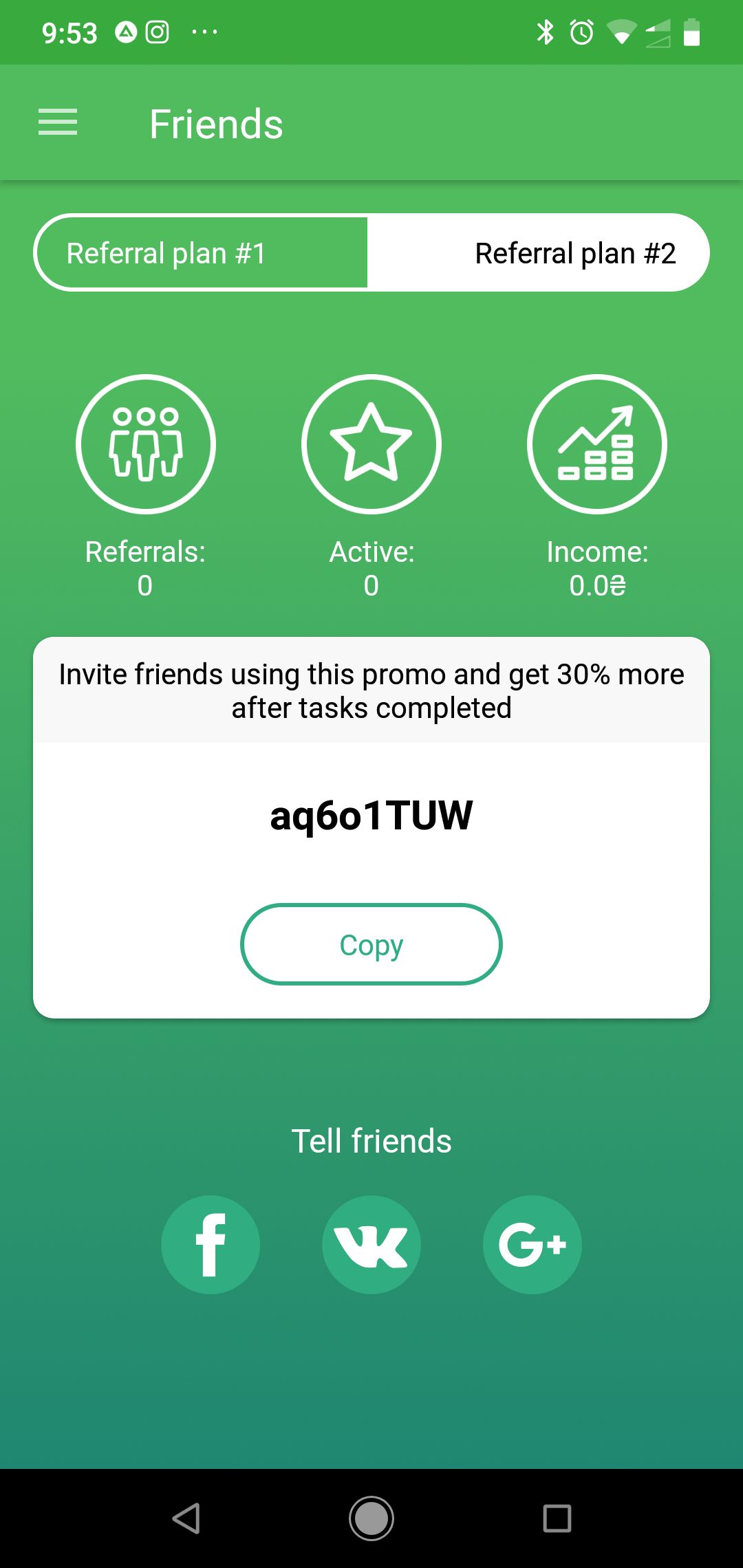
Task: Share promo via Facebook
Action: pyautogui.click(x=211, y=1245)
